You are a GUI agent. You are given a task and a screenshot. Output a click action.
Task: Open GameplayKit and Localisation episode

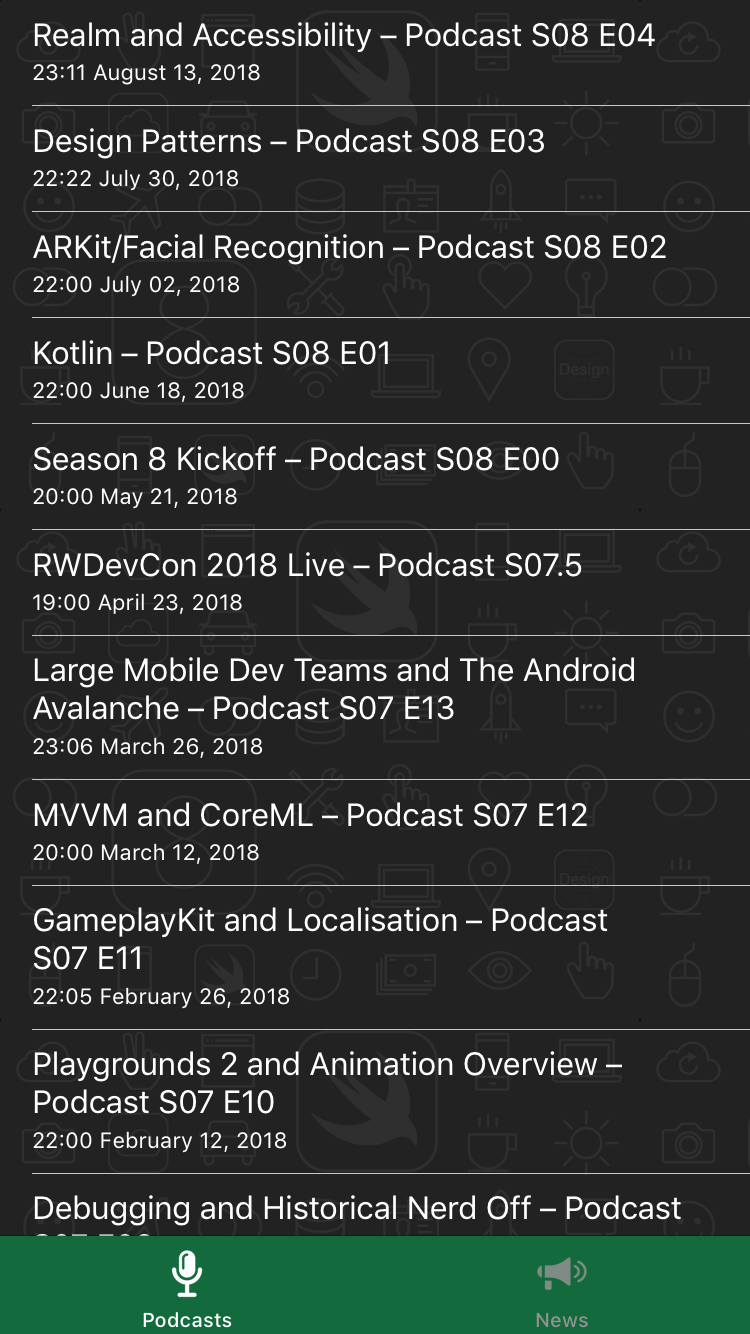coord(320,956)
